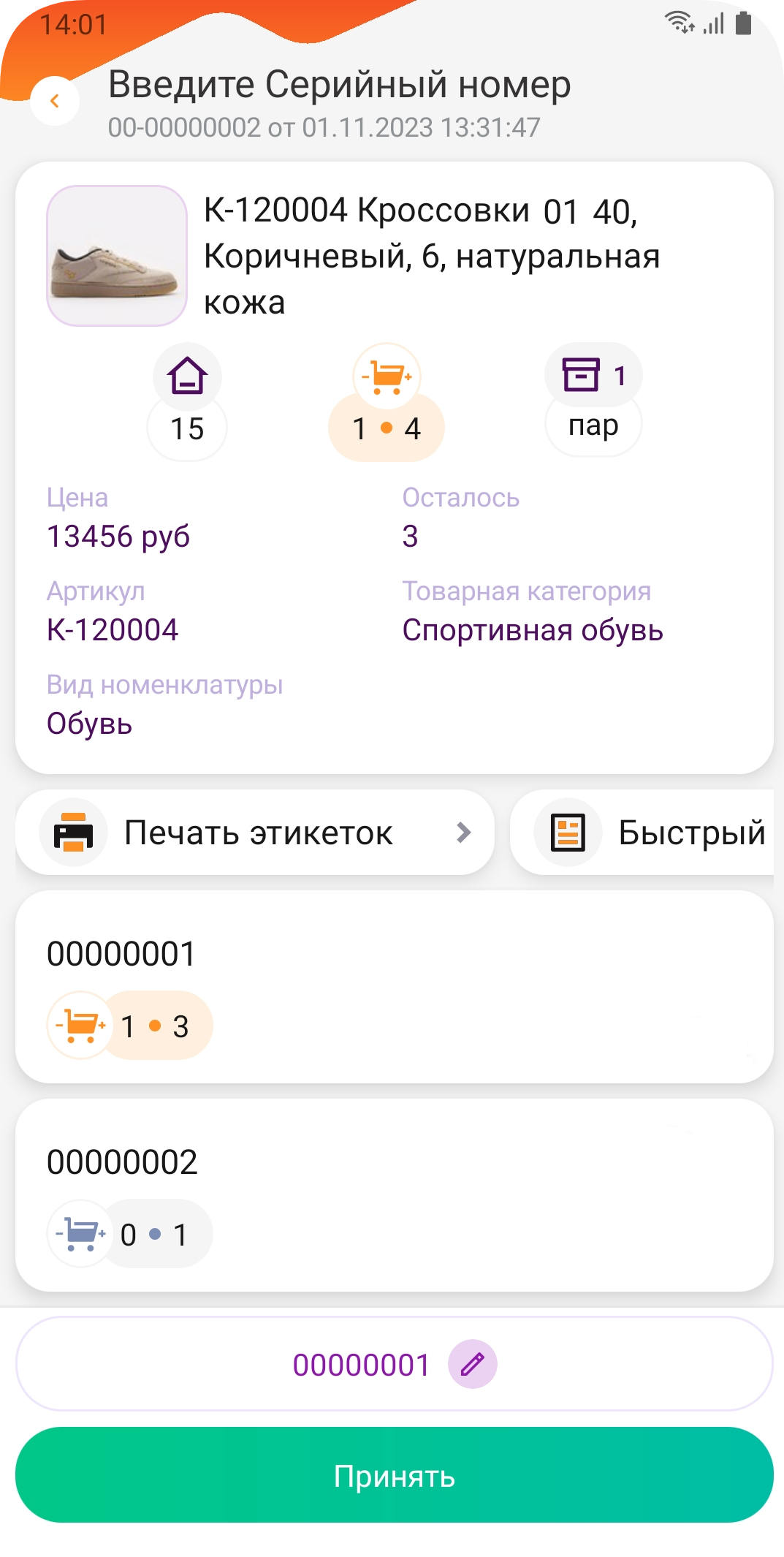Go back using the orange arrow
Image resolution: width=784 pixels, height=1557 pixels.
(x=55, y=101)
